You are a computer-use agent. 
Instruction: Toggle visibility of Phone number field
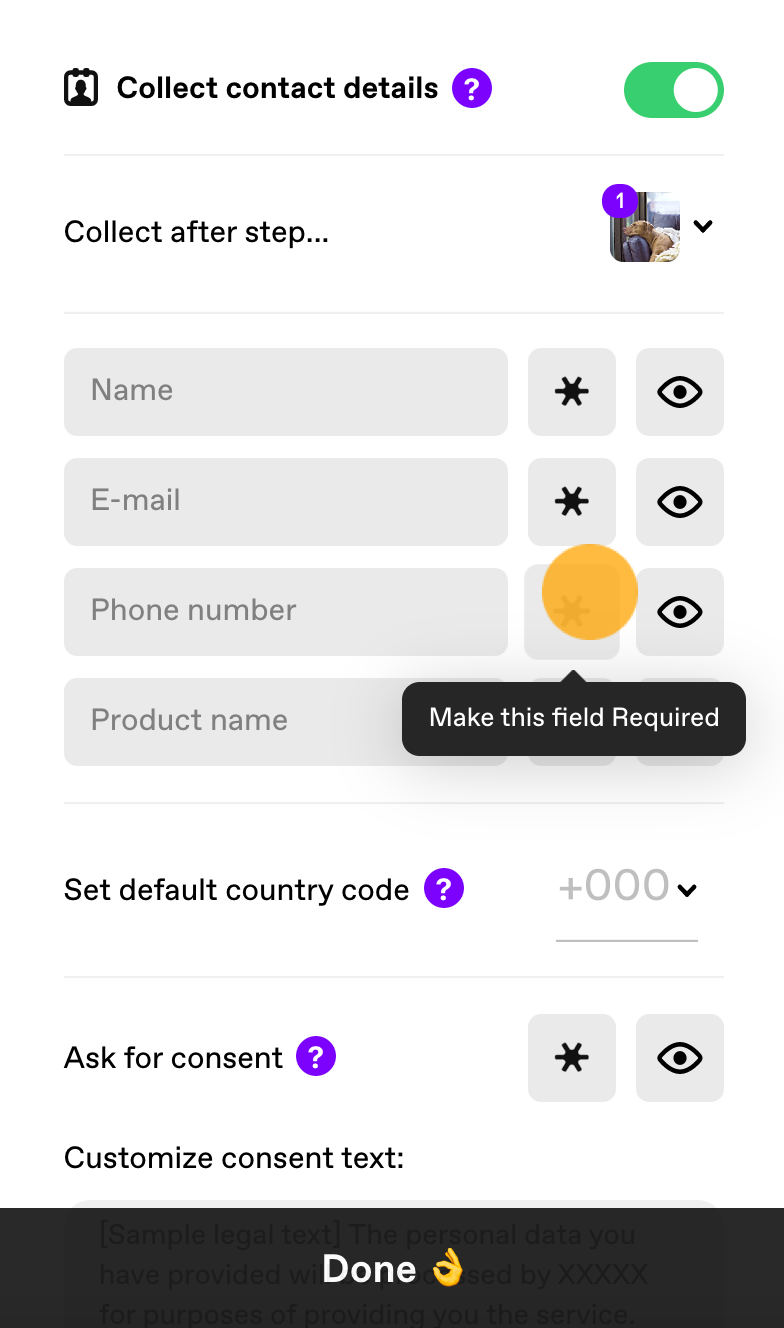click(680, 611)
